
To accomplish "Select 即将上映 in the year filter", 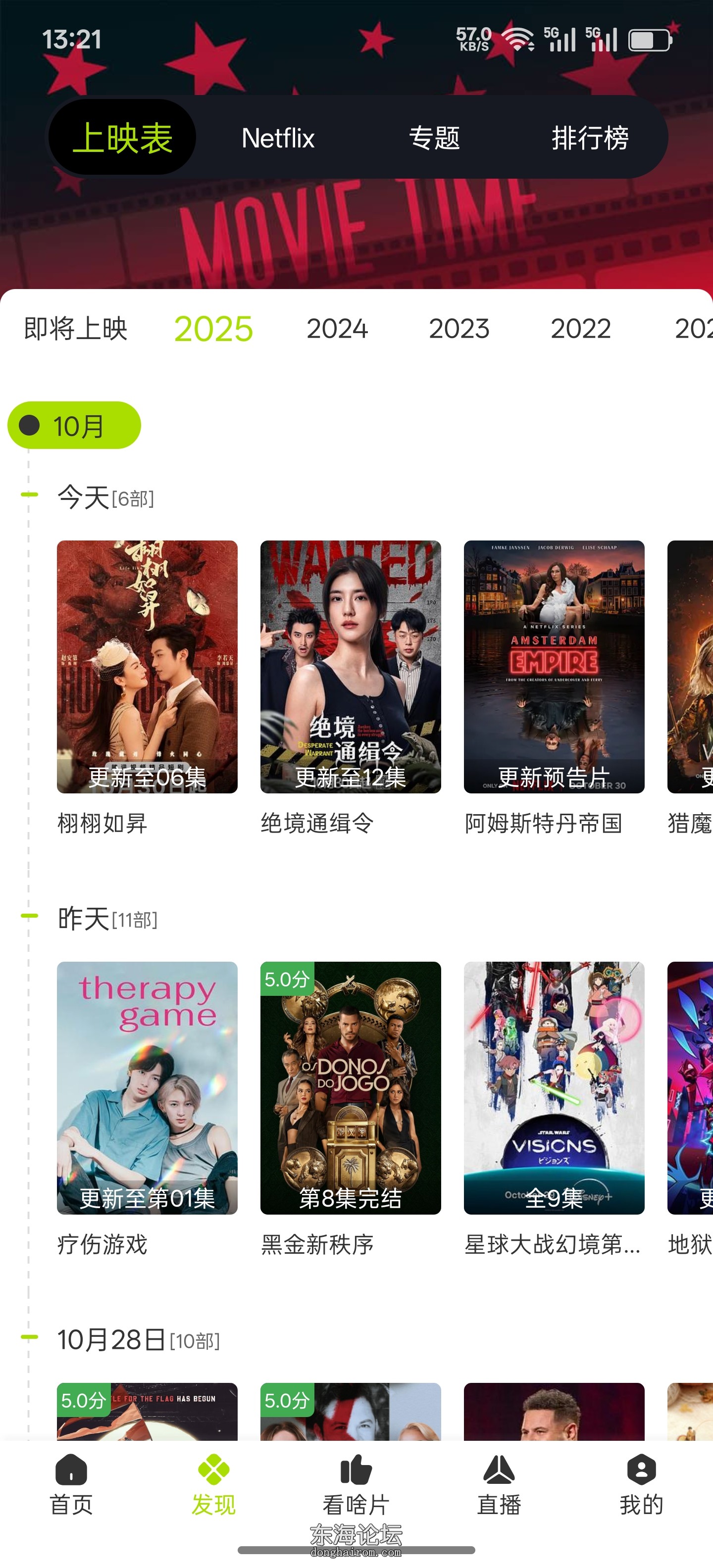I will pos(75,329).
